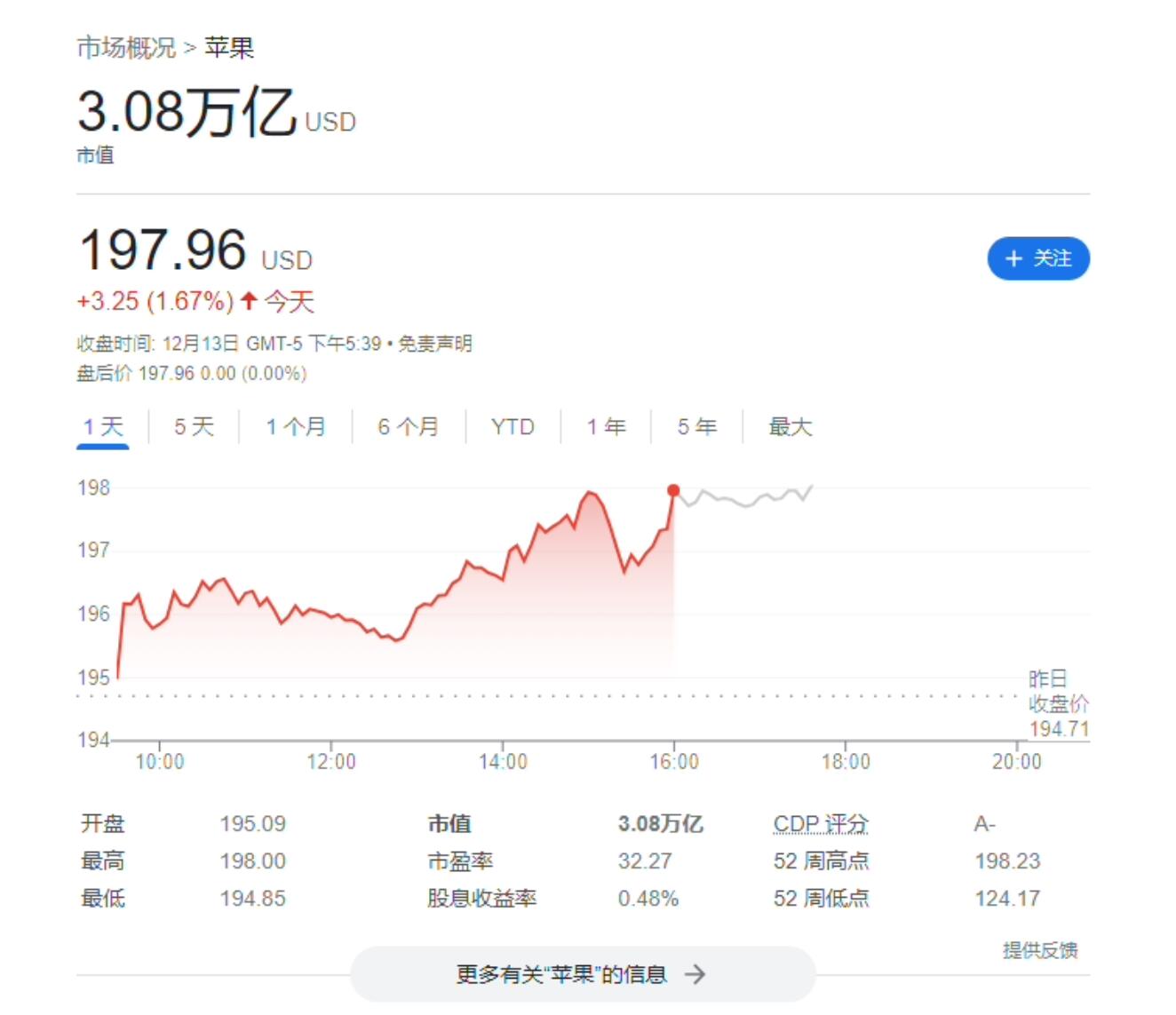Image resolution: width=1176 pixels, height=1015 pixels.
Task: Show the 最大 full history chart
Action: click(x=790, y=427)
